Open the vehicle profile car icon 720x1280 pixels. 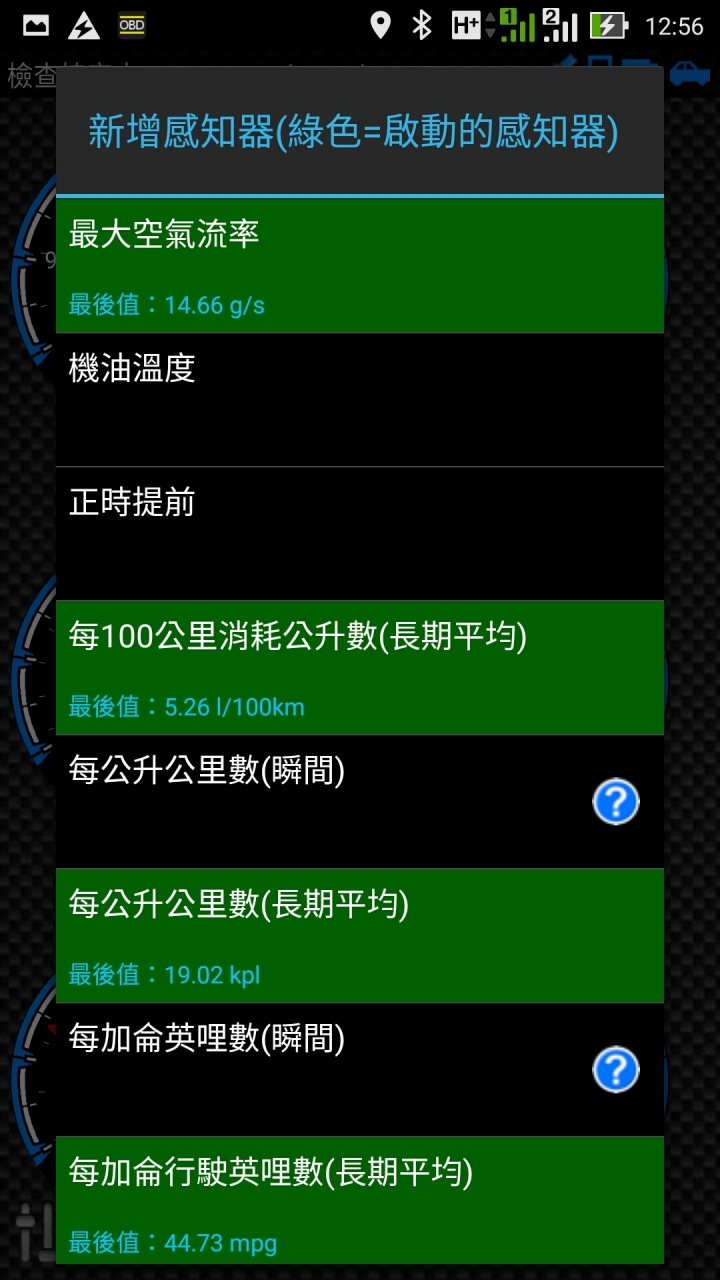coord(690,75)
